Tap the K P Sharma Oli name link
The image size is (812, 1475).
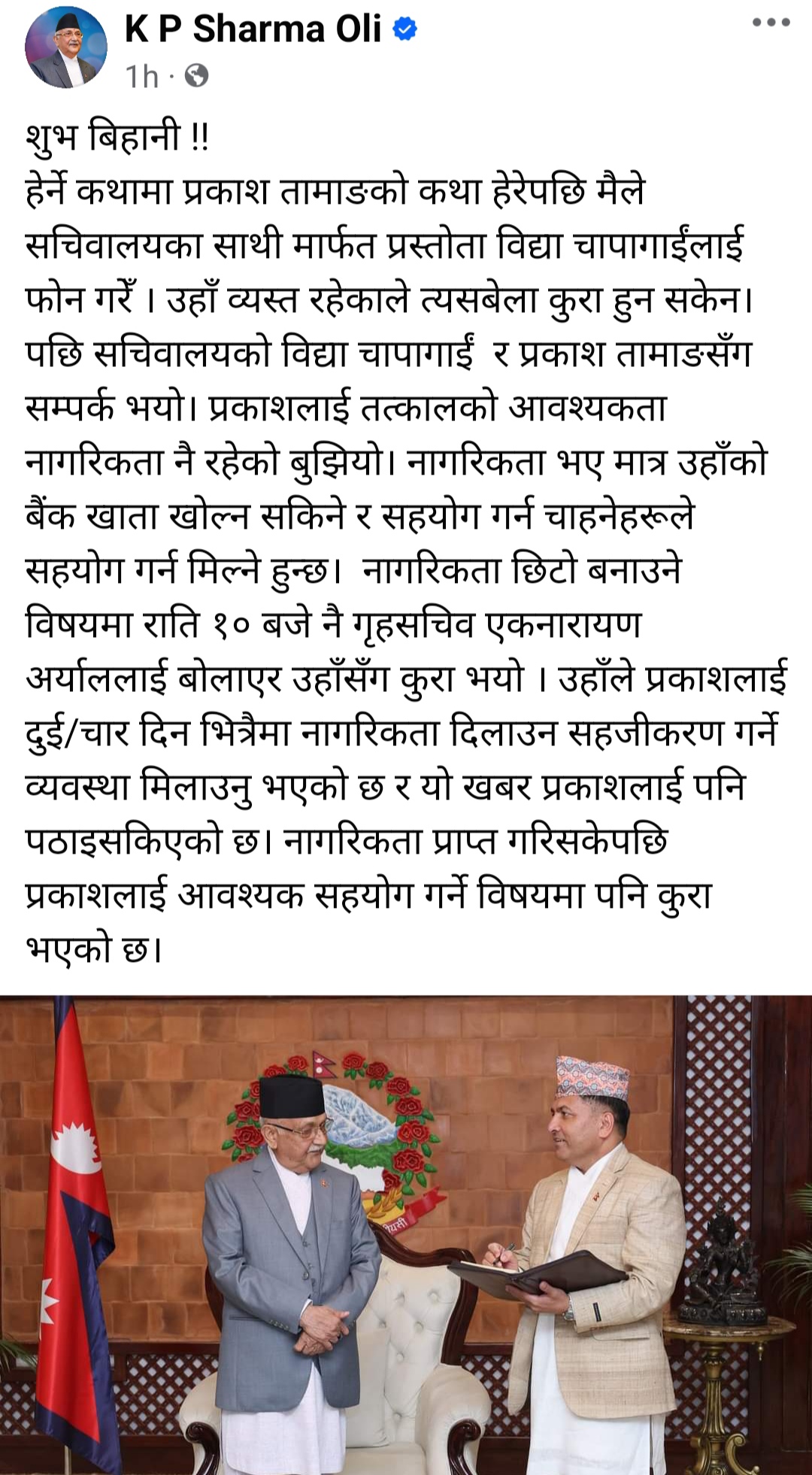[253, 29]
